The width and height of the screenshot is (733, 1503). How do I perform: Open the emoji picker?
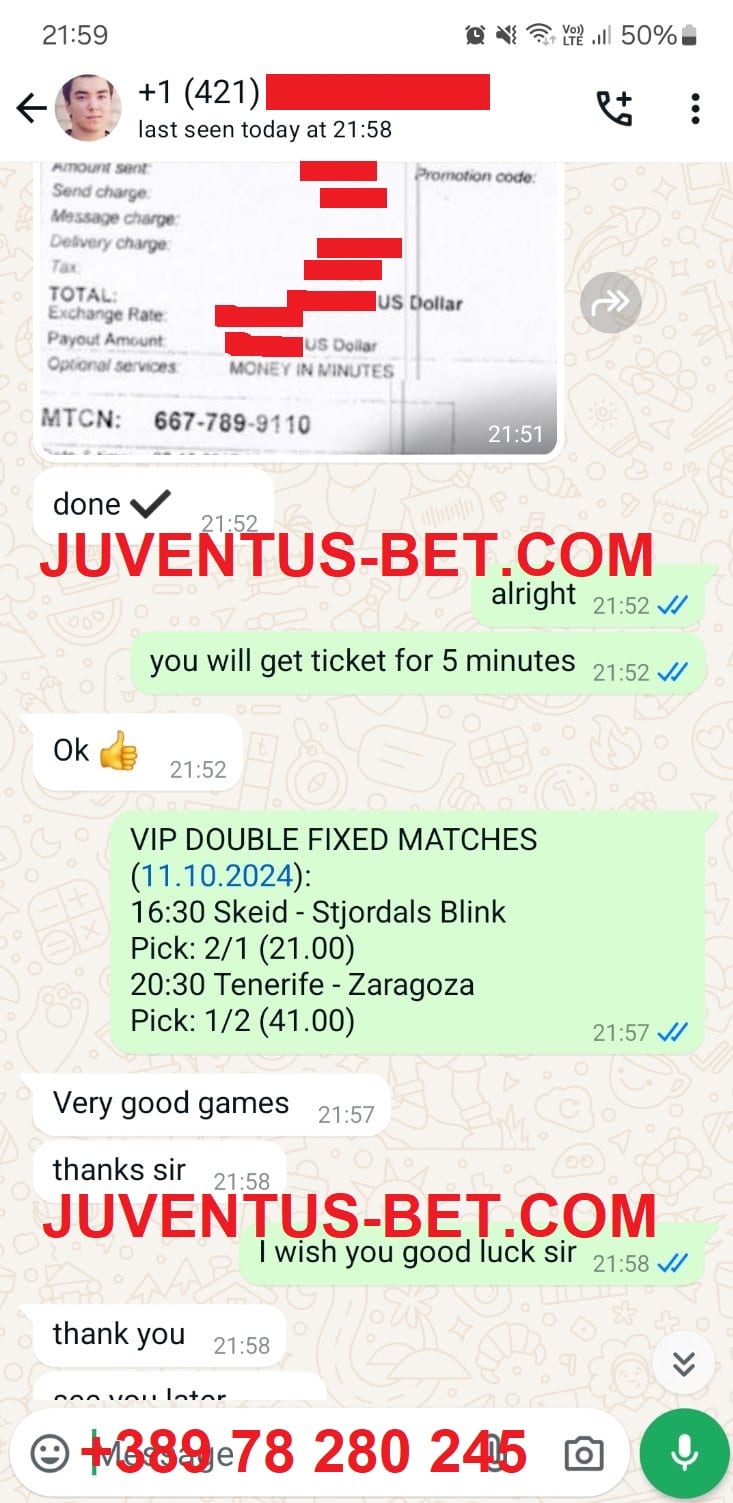(50, 1453)
